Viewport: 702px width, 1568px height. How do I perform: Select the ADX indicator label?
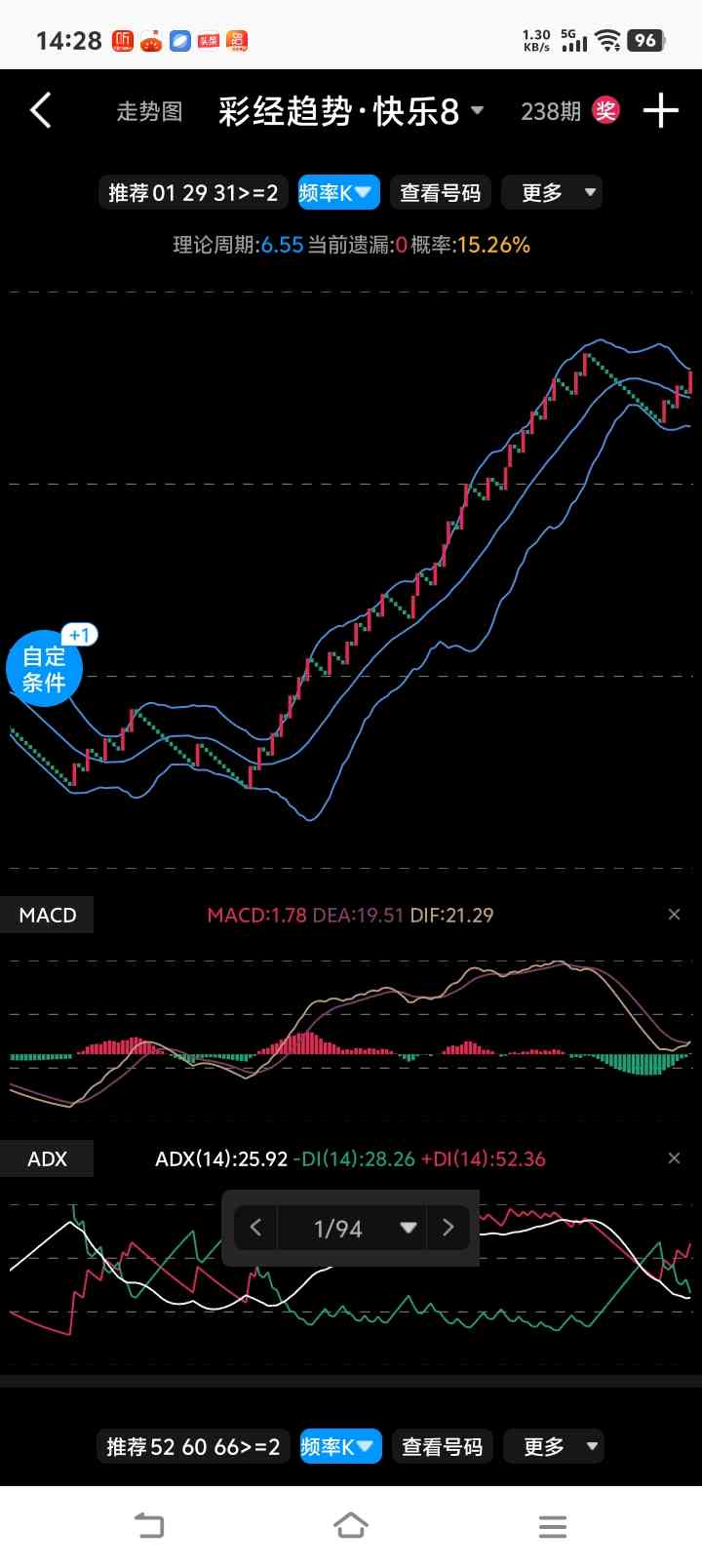point(47,1158)
